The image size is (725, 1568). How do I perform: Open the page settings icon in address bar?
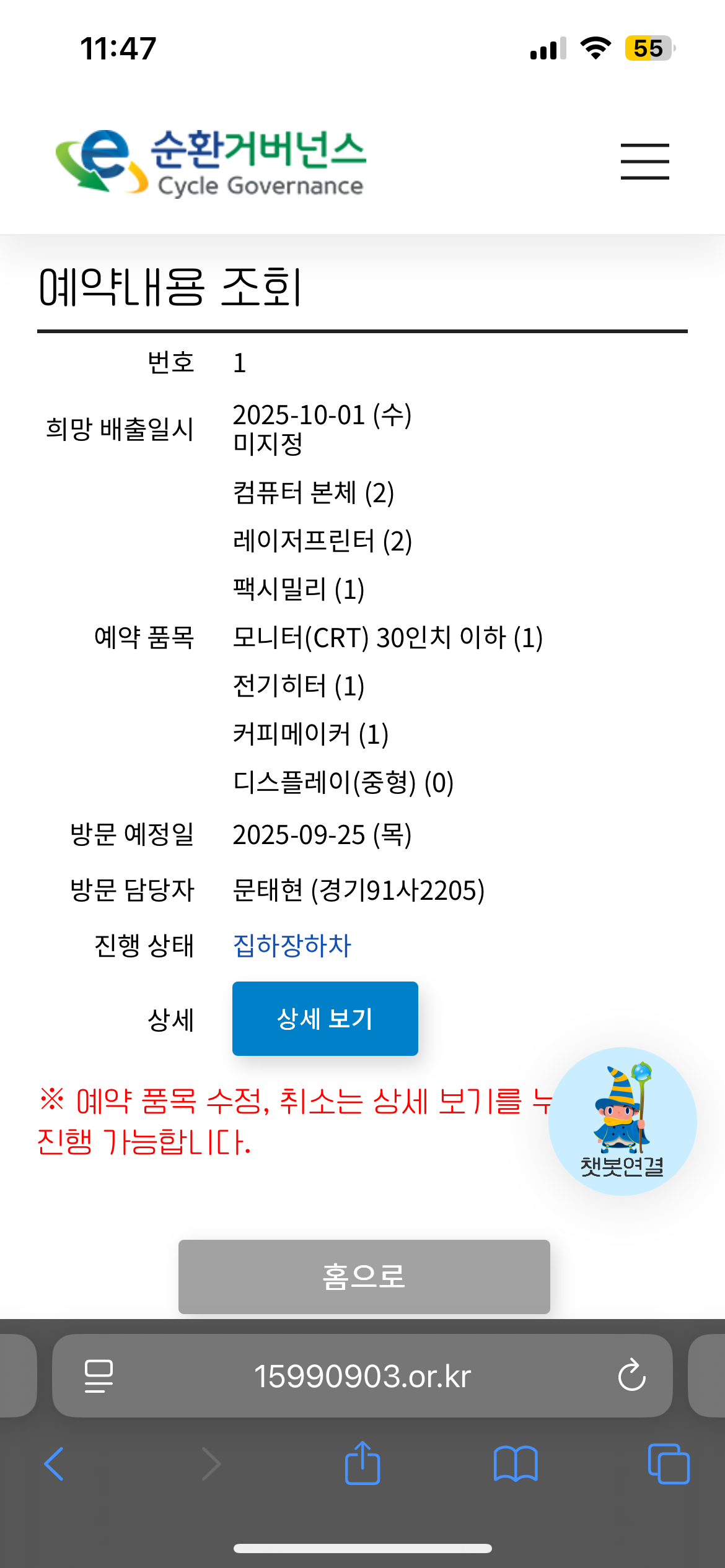[x=99, y=1376]
